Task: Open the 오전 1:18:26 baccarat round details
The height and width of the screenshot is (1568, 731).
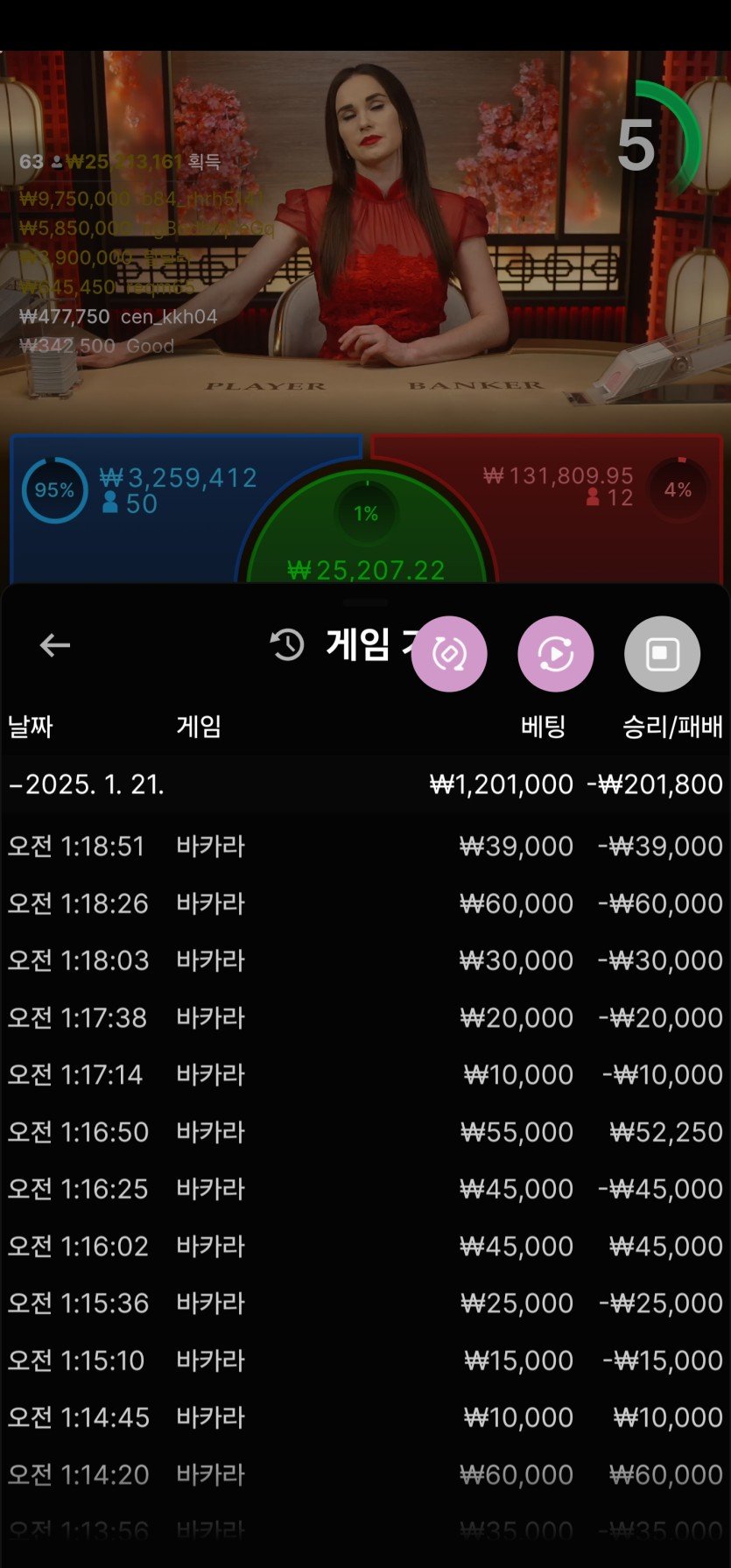Action: point(365,903)
